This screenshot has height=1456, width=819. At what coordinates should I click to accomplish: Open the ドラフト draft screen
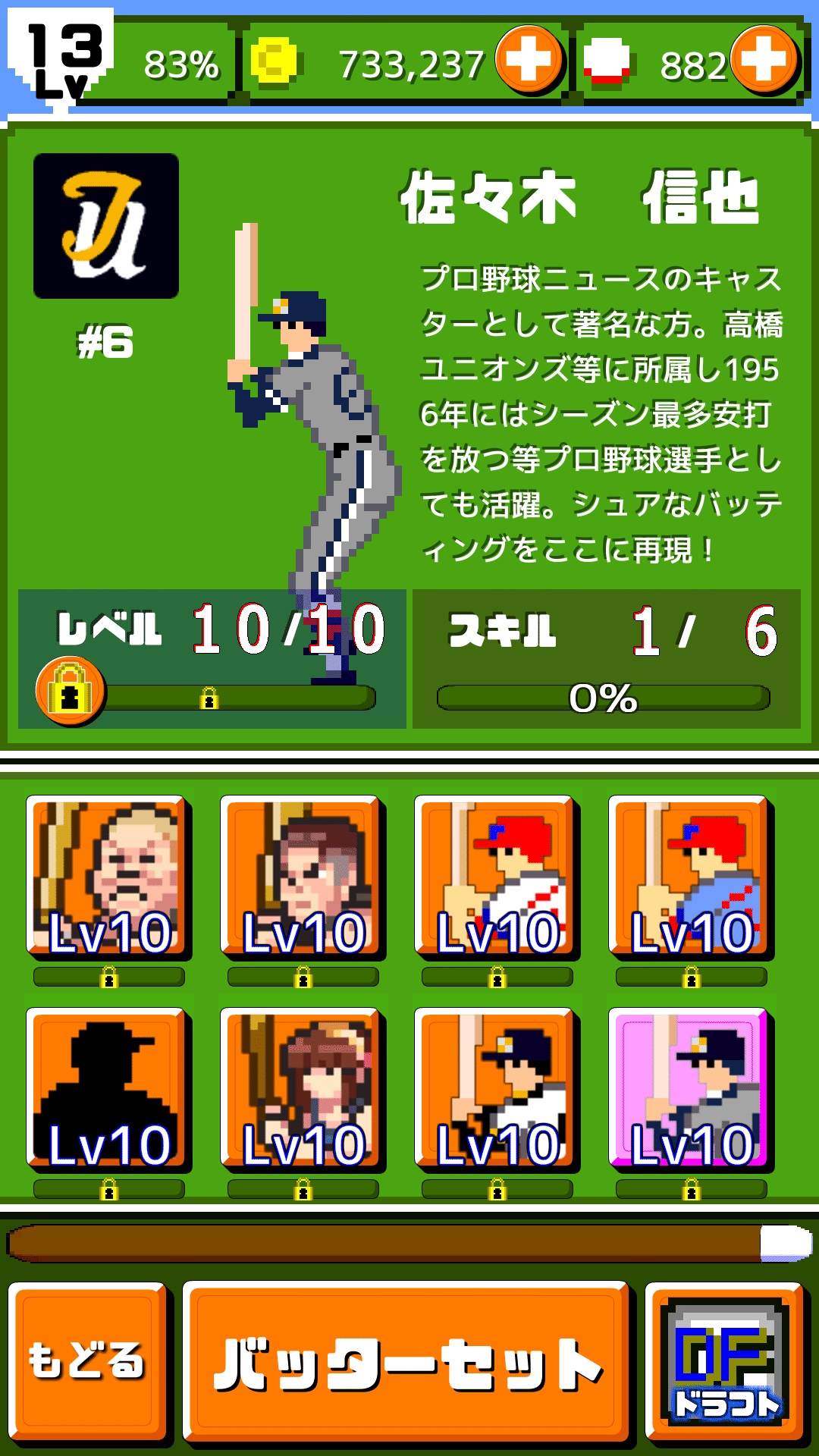[725, 1362]
